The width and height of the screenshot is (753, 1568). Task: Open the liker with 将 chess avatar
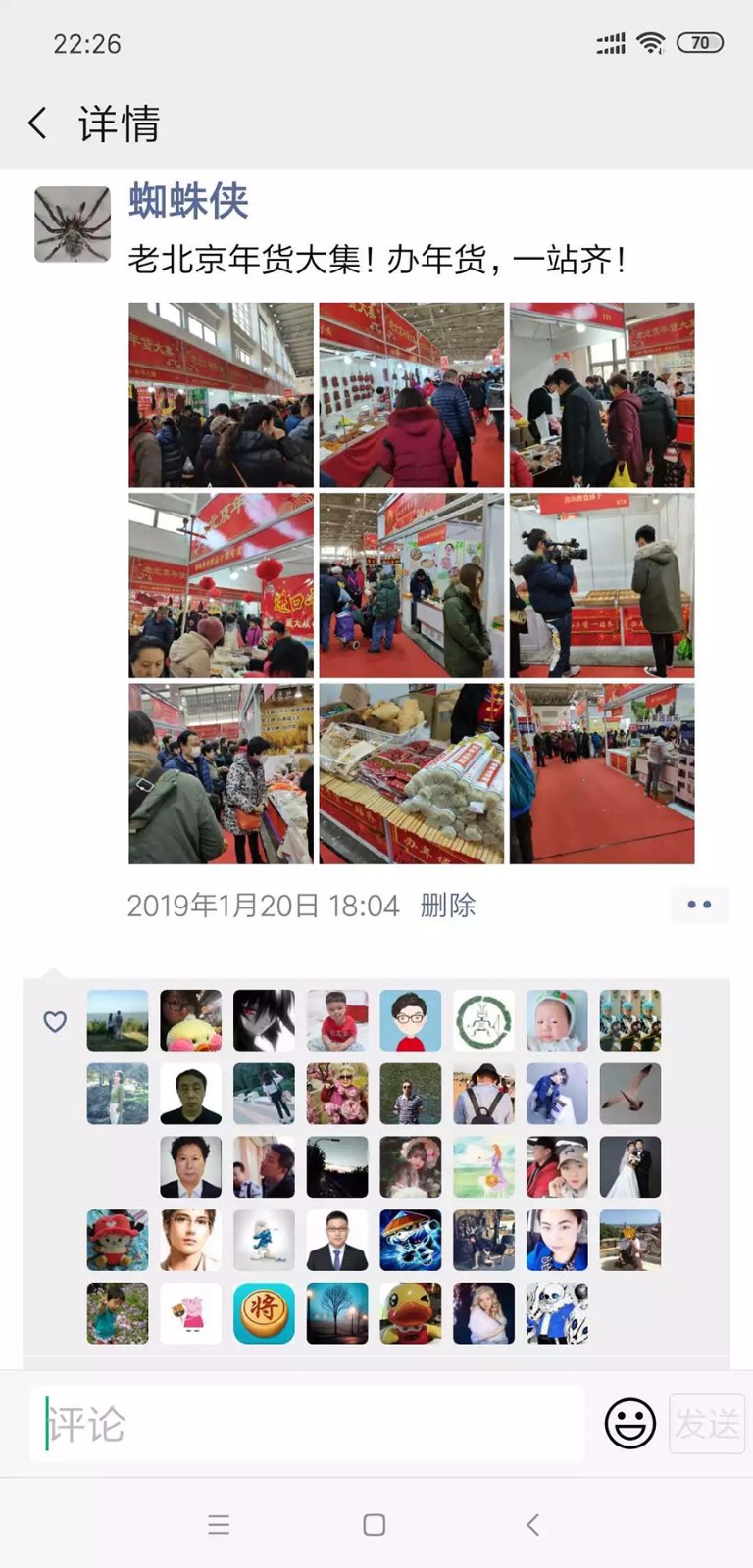(x=264, y=1313)
